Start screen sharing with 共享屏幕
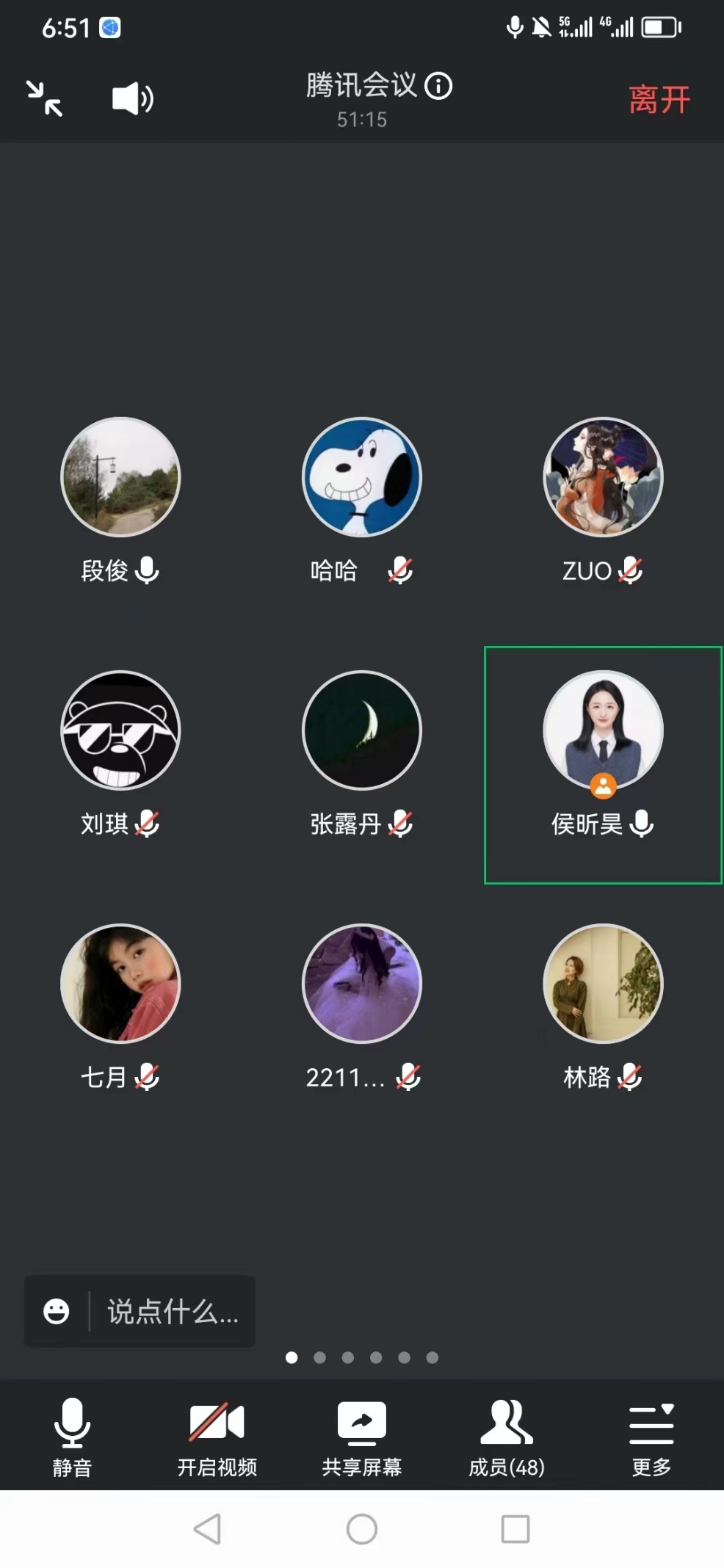 point(361,1436)
